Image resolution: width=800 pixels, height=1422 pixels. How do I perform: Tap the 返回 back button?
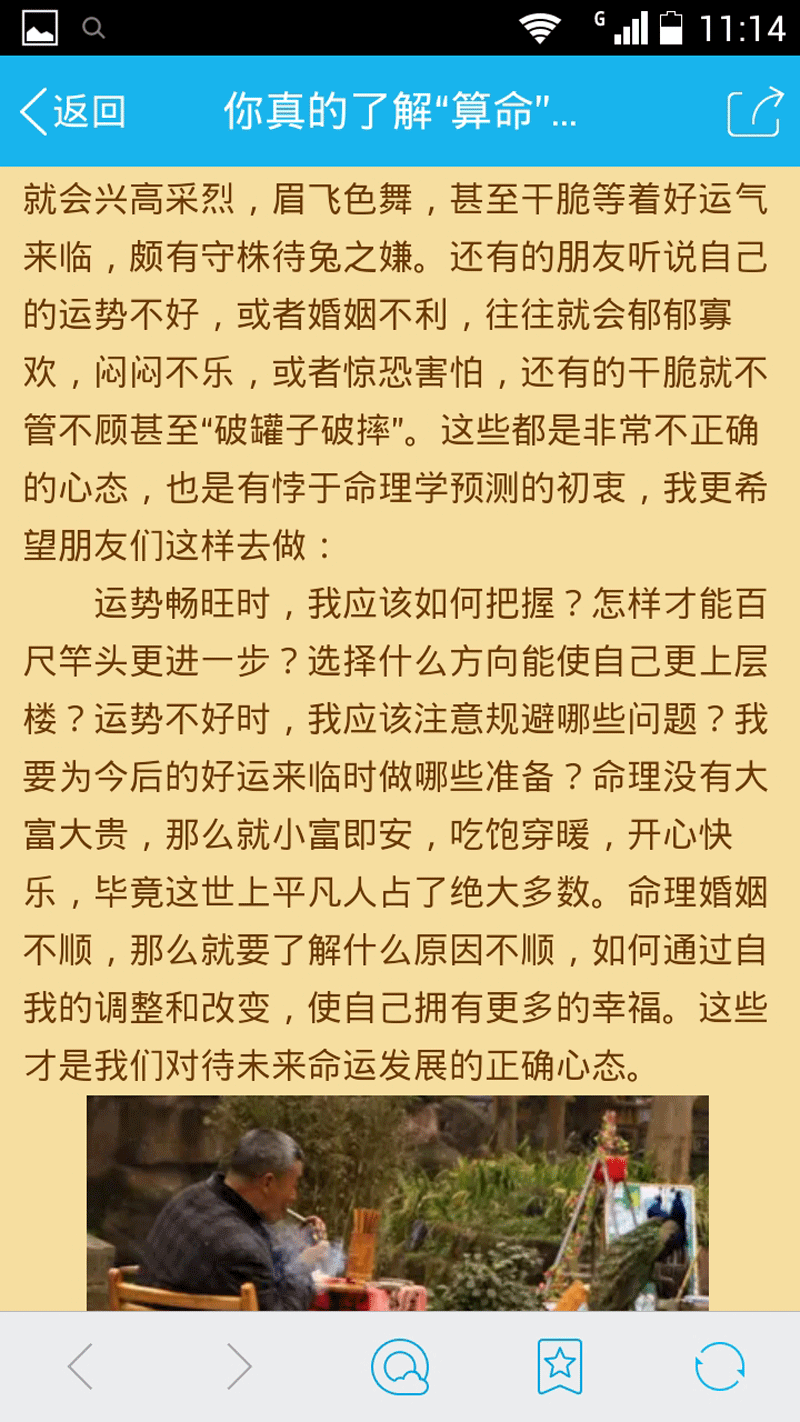point(73,111)
